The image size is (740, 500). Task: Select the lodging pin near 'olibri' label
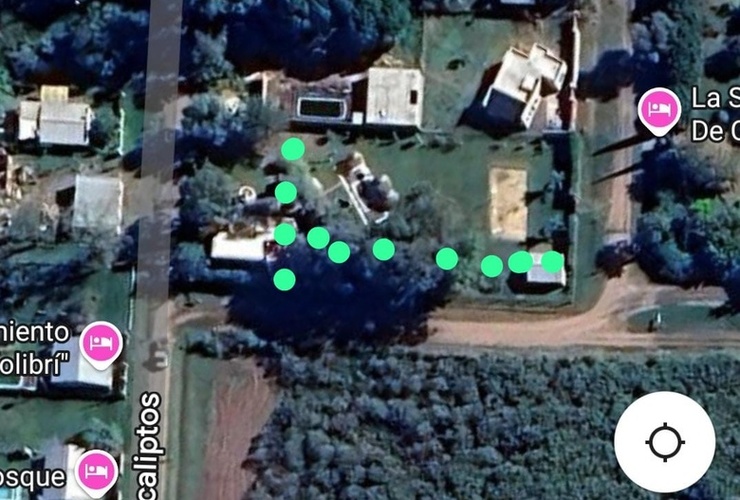[x=100, y=344]
